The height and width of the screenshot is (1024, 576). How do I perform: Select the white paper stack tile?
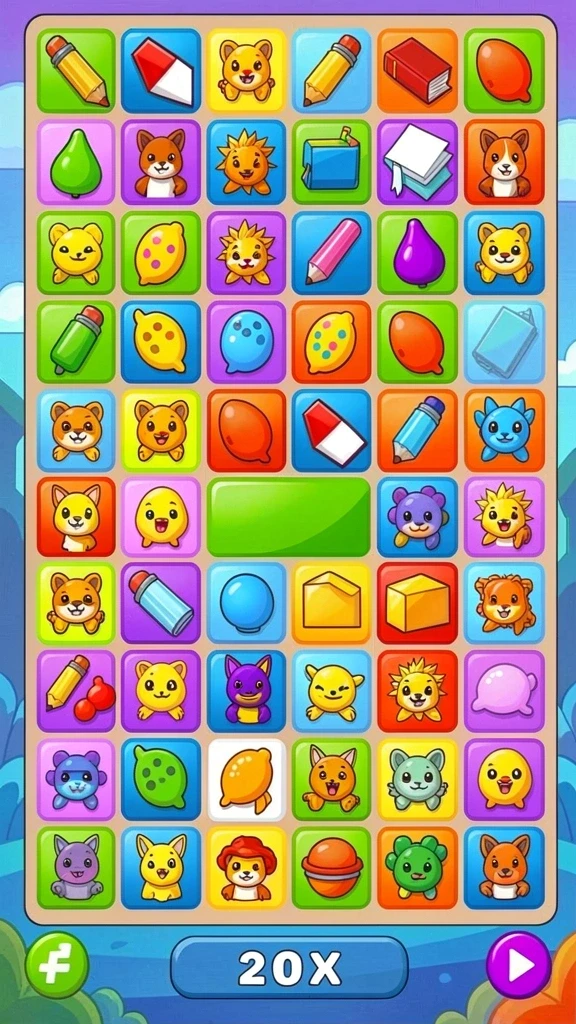(x=417, y=162)
